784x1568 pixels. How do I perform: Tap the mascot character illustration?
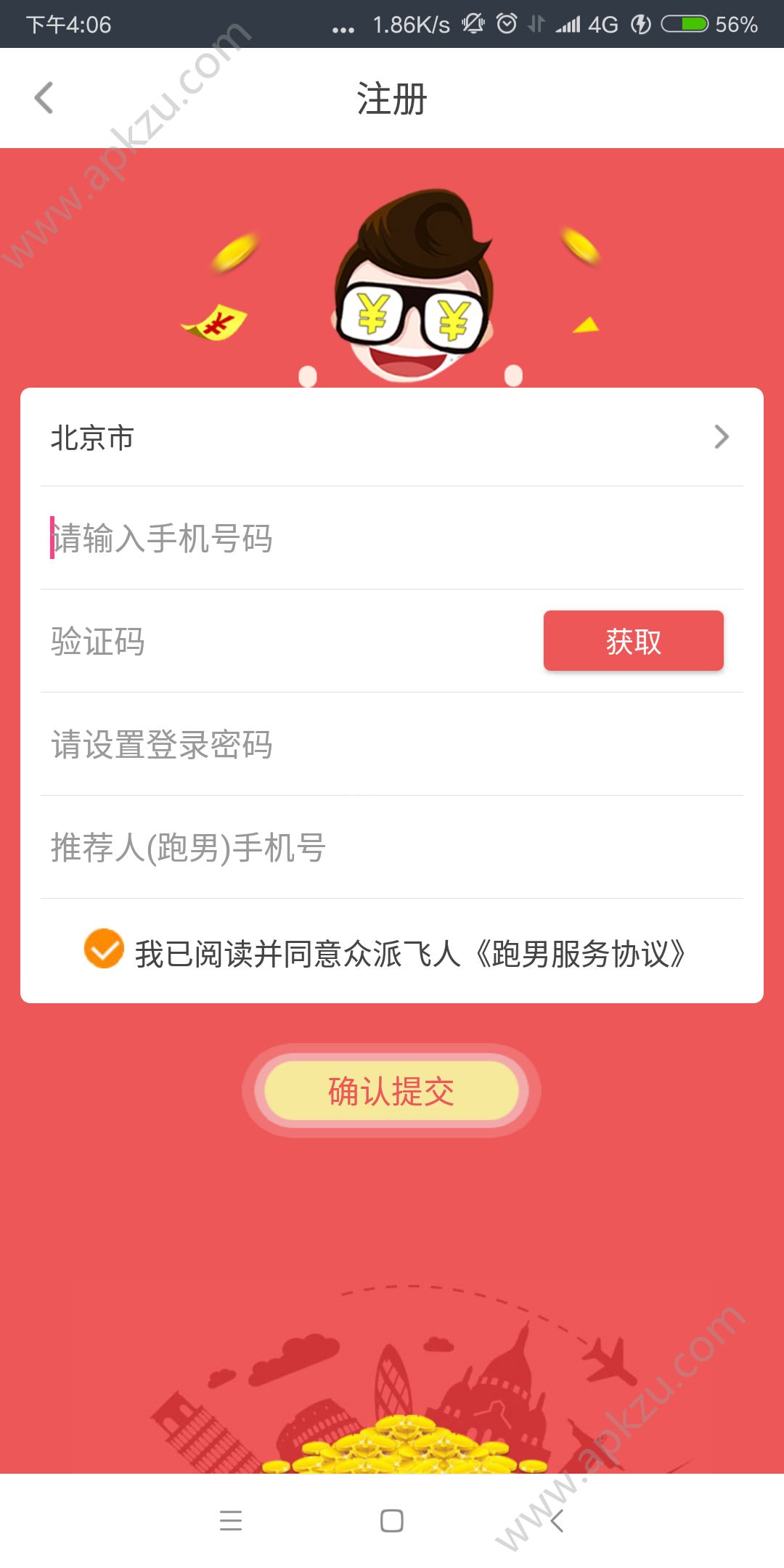[x=410, y=290]
